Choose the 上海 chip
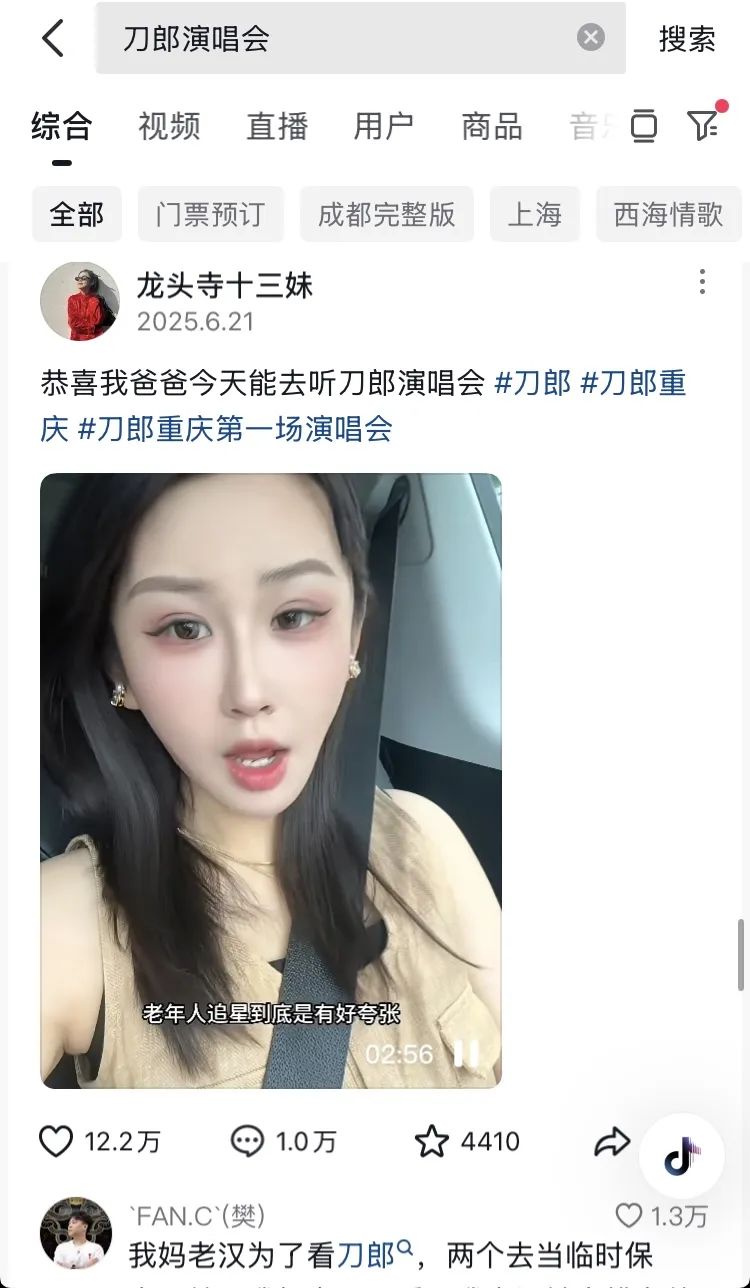The height and width of the screenshot is (1288, 750). click(x=534, y=214)
